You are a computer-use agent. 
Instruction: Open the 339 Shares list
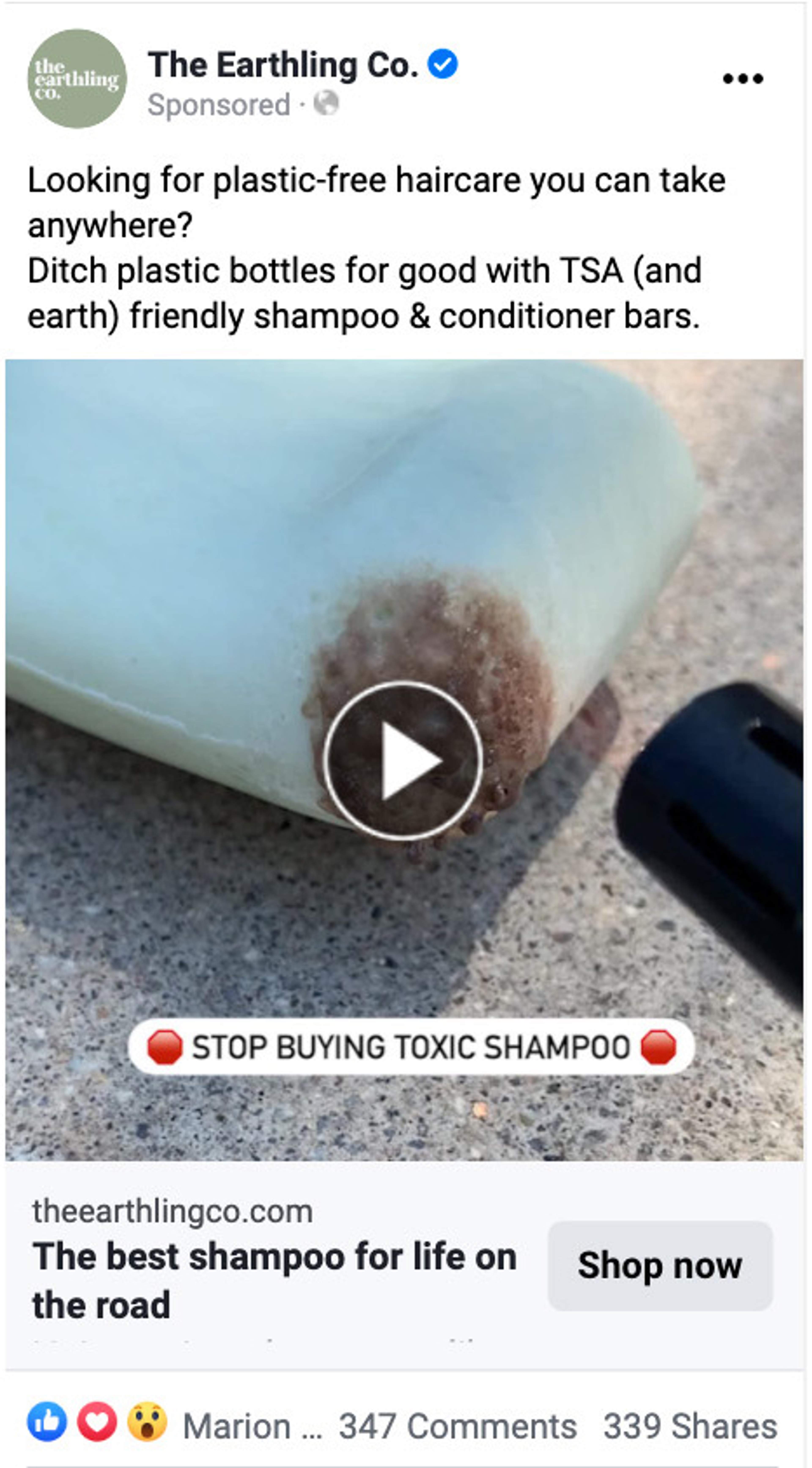(x=690, y=1426)
